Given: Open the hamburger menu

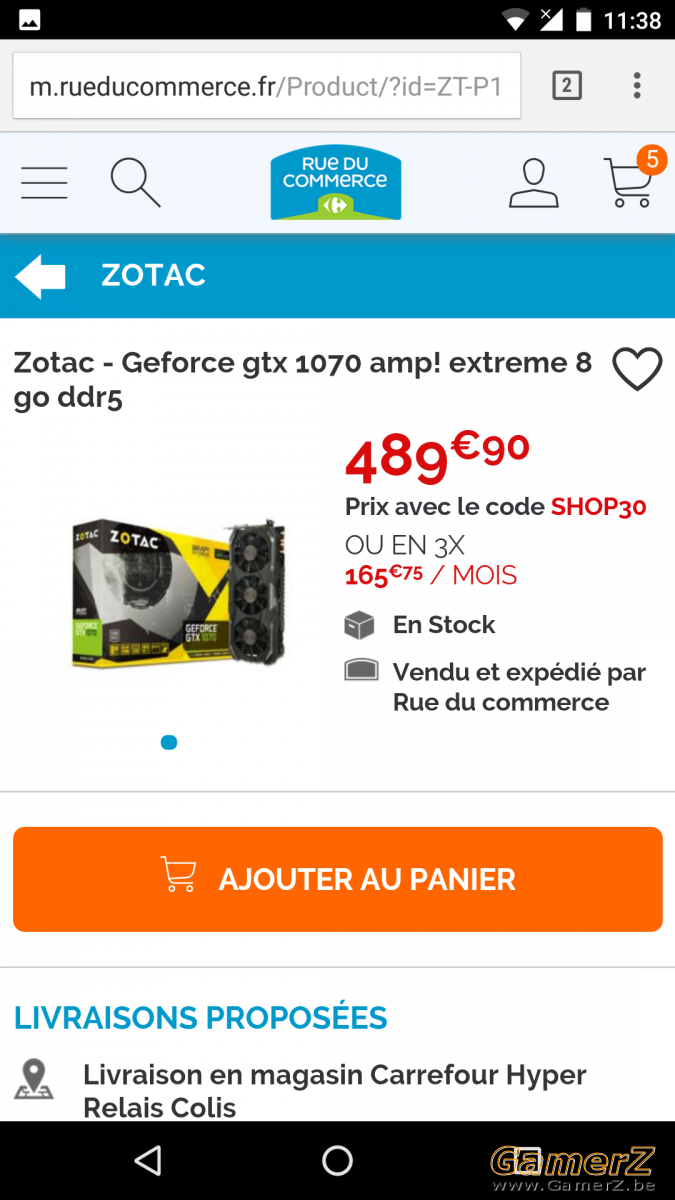Looking at the screenshot, I should point(44,183).
